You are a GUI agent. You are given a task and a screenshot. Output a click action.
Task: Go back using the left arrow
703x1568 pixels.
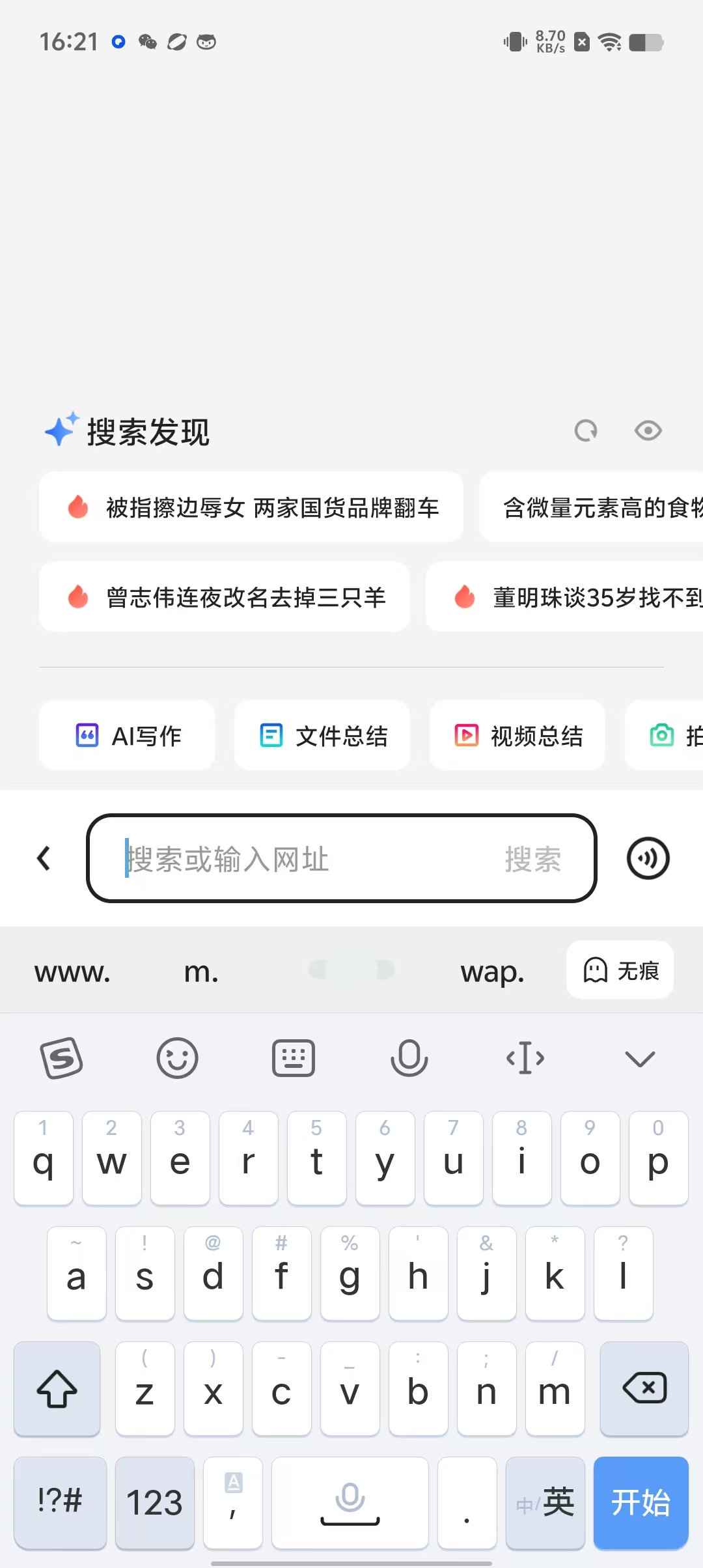coord(44,858)
